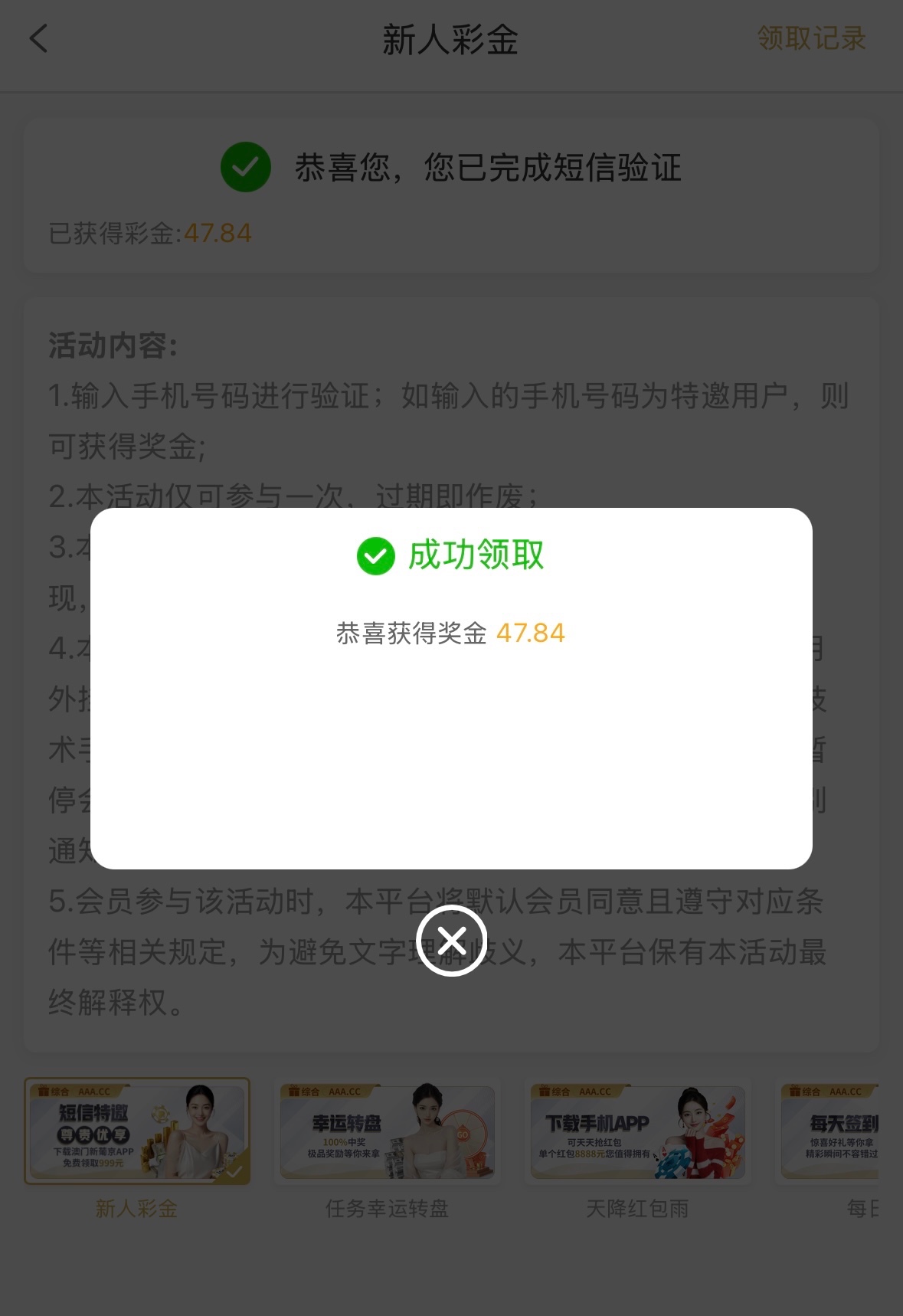The image size is (903, 1316).
Task: Open 领取记录 claim history
Action: click(x=811, y=39)
